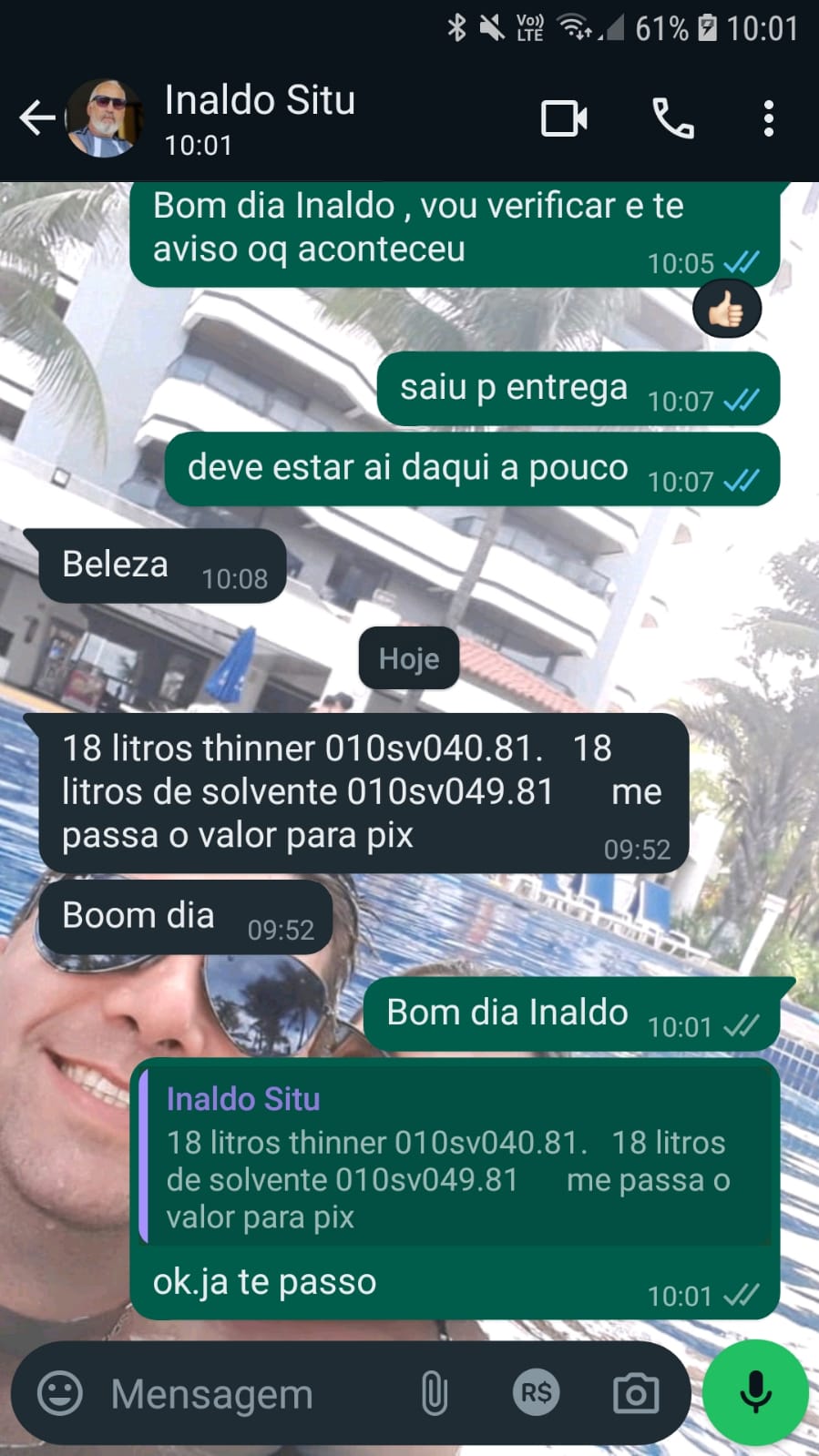Open the emoji picker
Viewport: 819px width, 1456px height.
(60, 1393)
